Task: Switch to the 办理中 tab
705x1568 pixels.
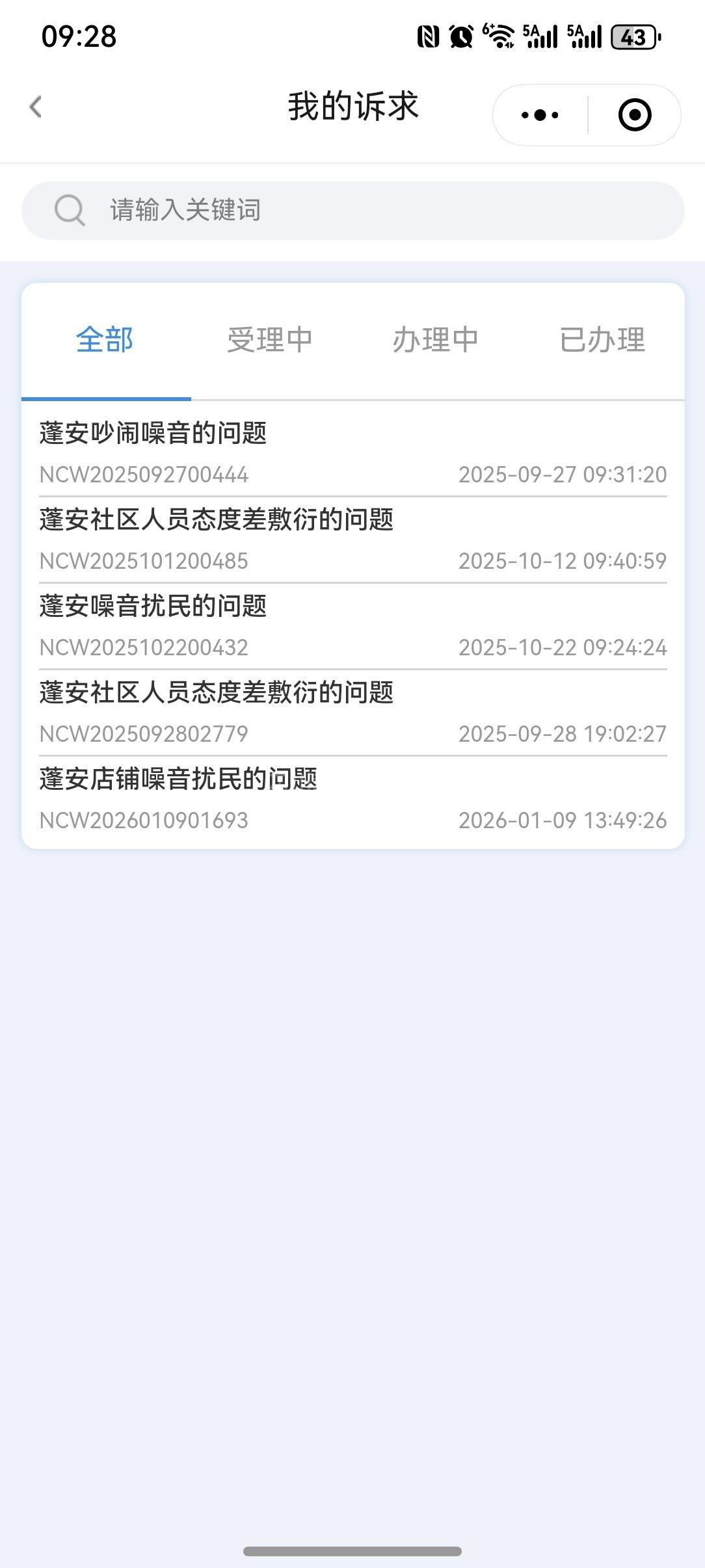Action: point(436,340)
